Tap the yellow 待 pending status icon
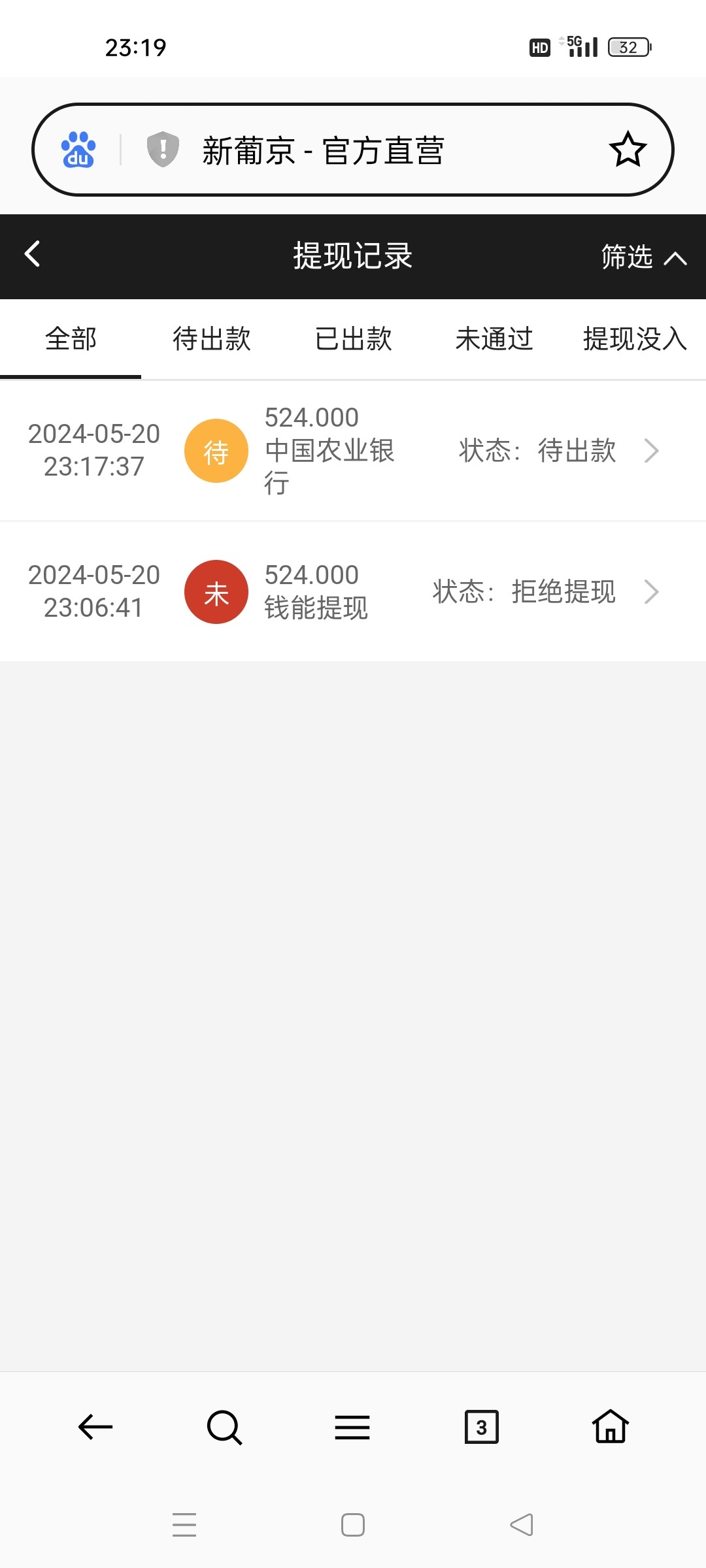706x1568 pixels. [216, 451]
